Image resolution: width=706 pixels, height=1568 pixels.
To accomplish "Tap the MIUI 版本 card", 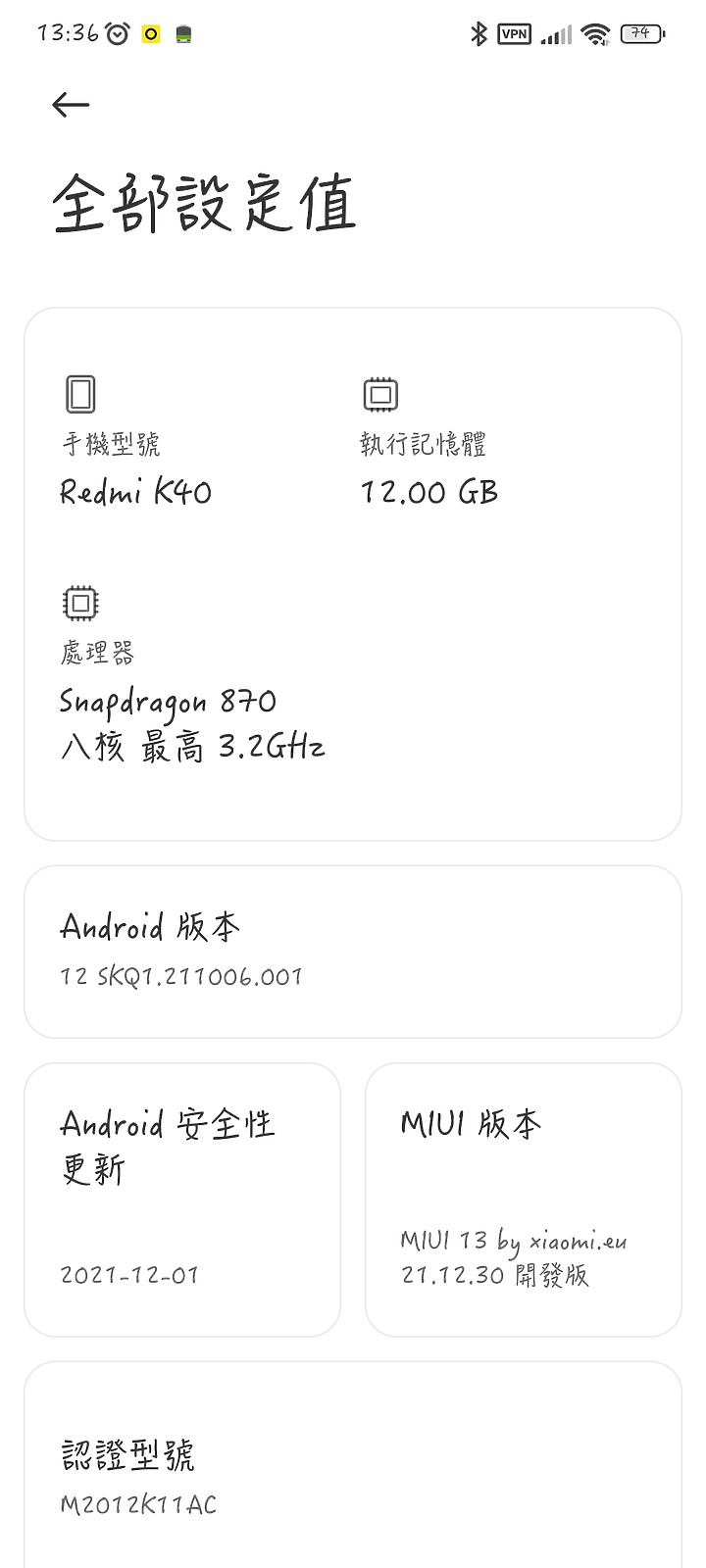I will click(524, 1200).
